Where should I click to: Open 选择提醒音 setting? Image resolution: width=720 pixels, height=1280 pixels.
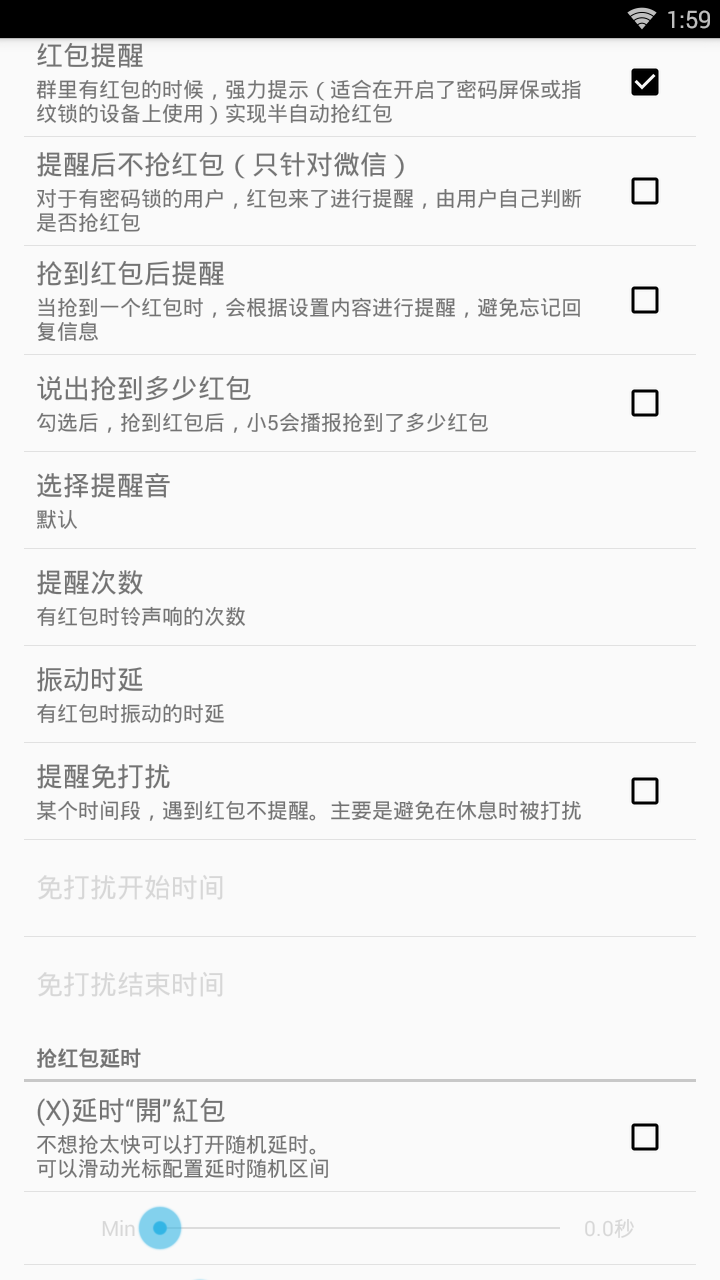click(x=360, y=500)
